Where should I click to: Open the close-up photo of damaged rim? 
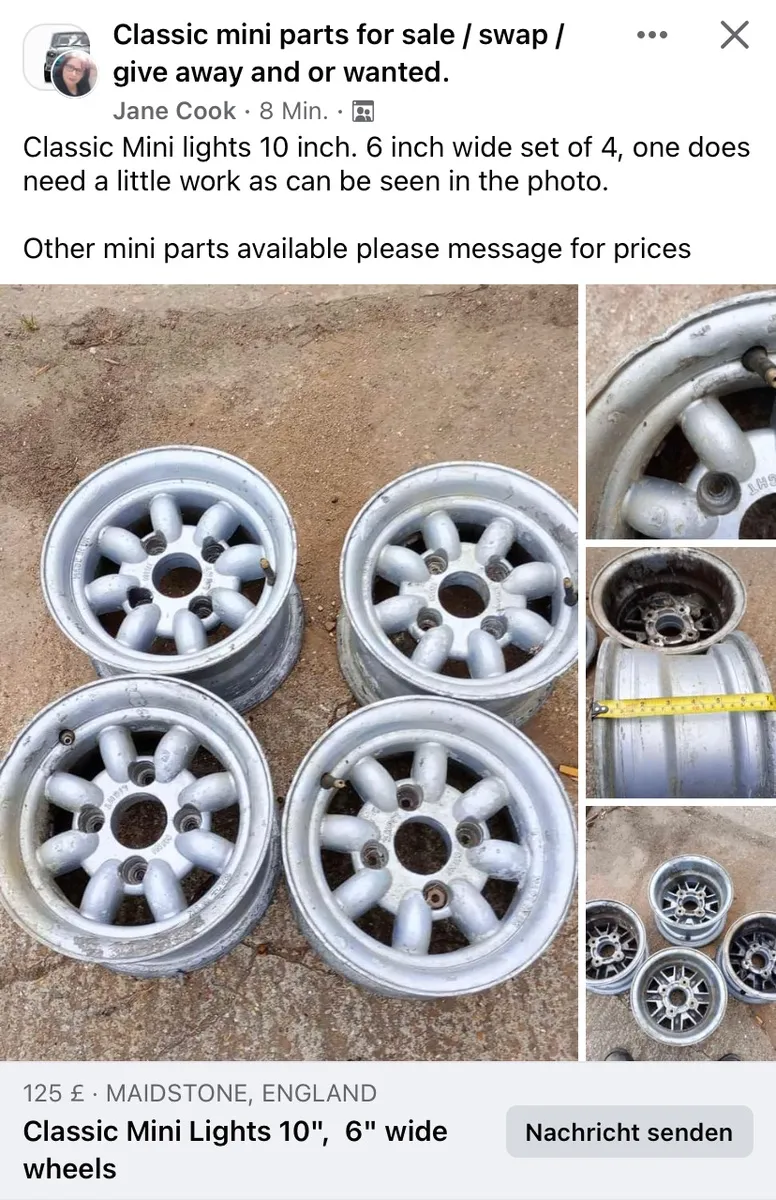tap(680, 412)
